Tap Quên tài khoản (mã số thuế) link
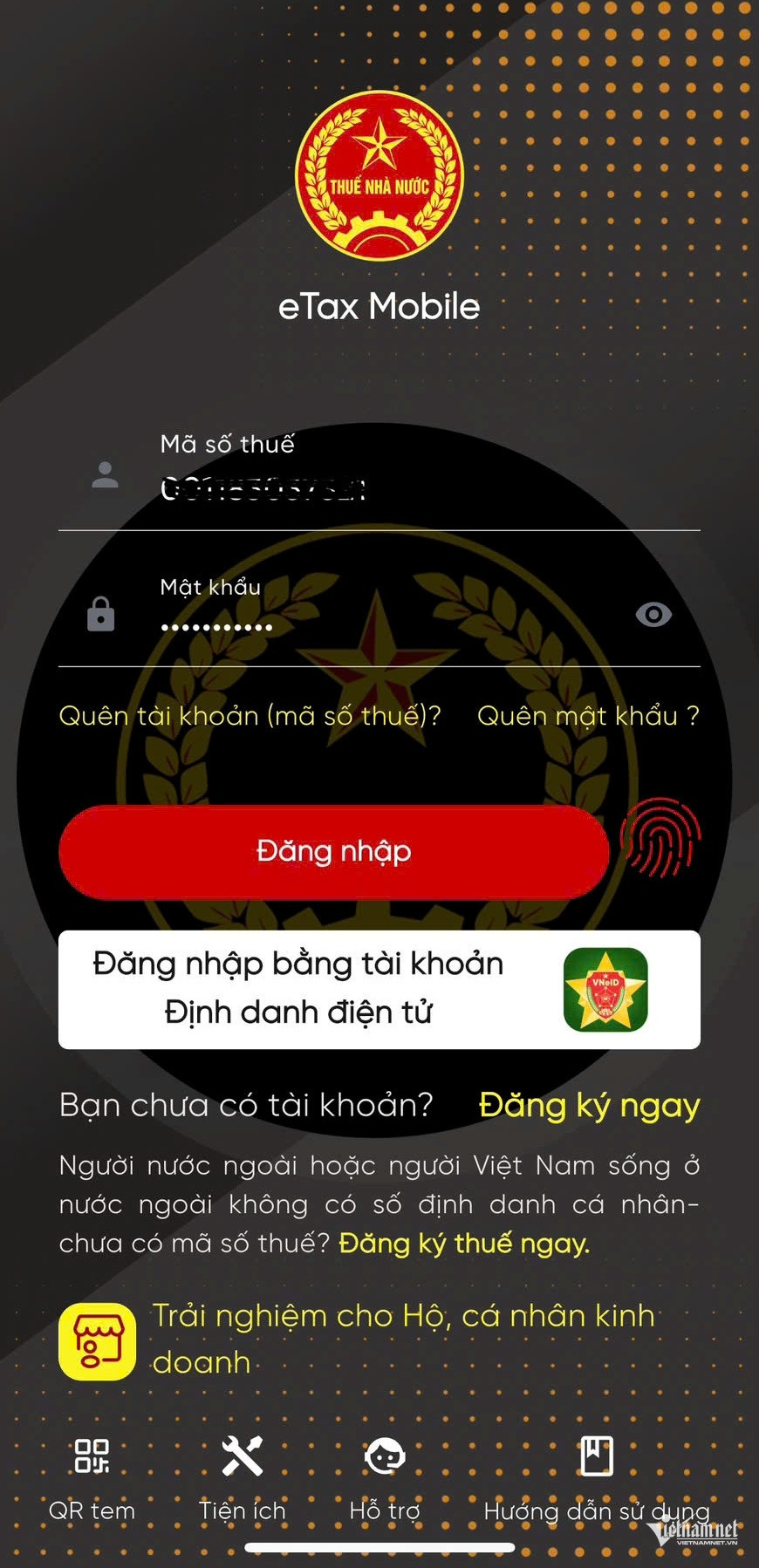Image resolution: width=759 pixels, height=1568 pixels. coord(250,715)
